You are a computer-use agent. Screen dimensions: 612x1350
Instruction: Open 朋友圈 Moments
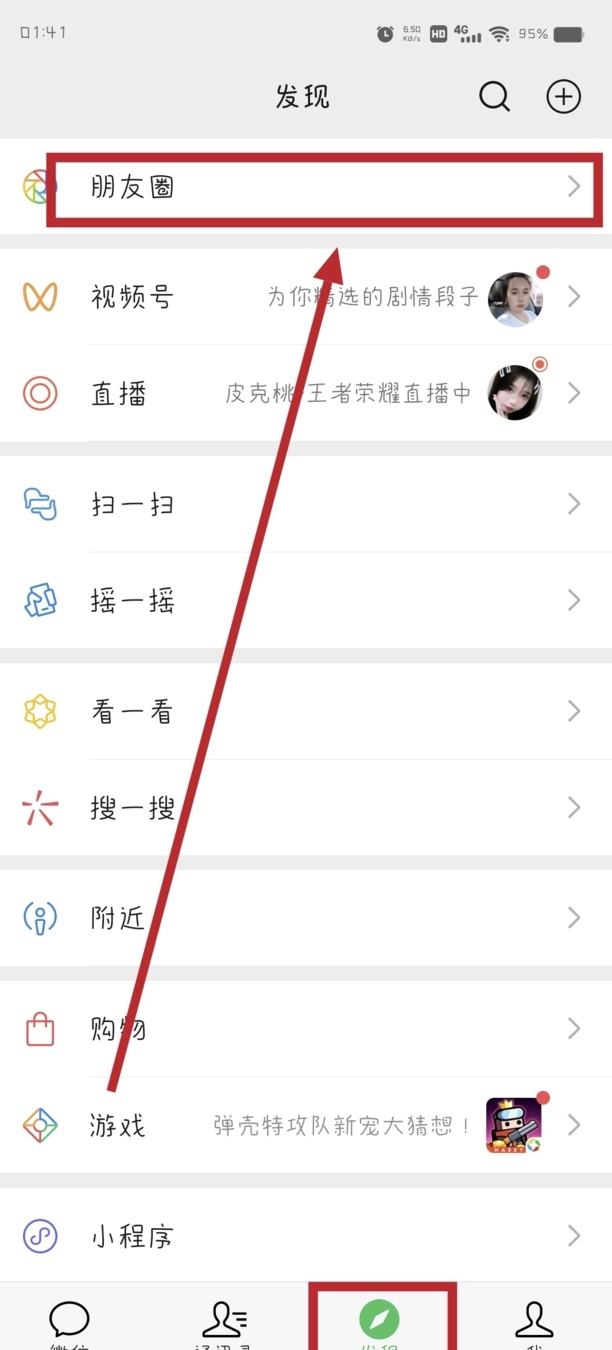tap(306, 187)
